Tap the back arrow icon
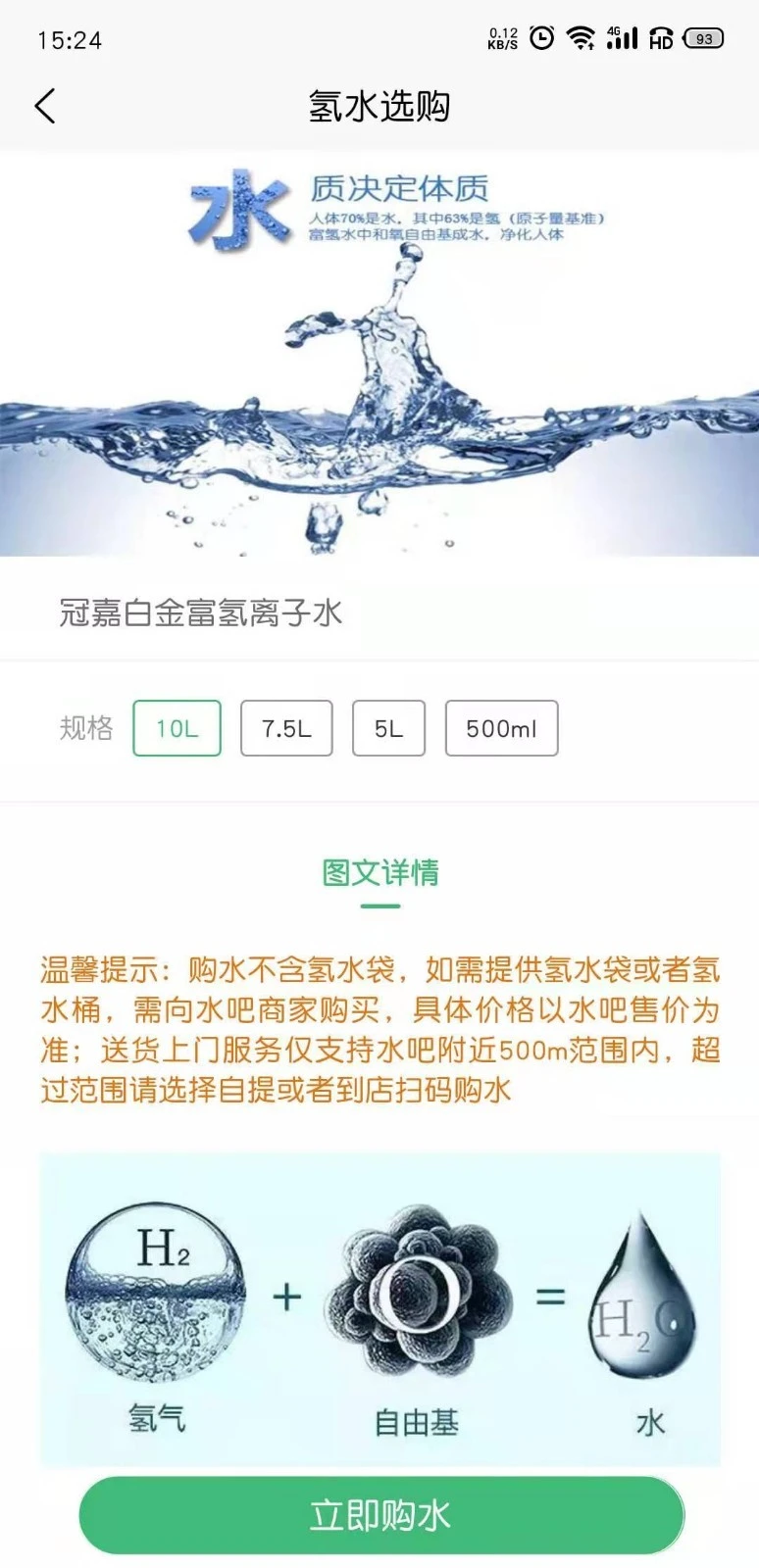 pos(44,105)
